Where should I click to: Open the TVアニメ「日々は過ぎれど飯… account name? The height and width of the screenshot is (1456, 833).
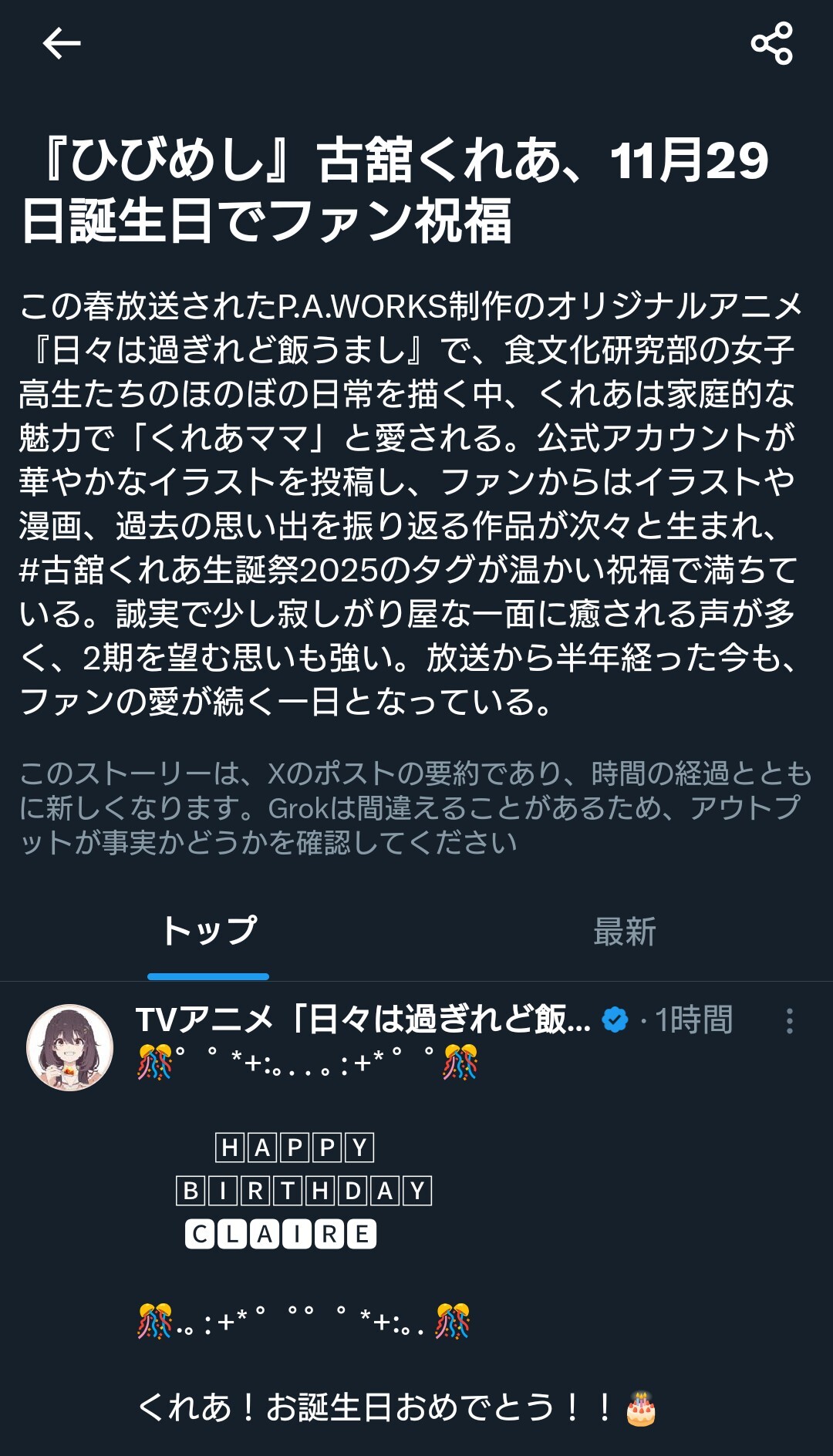363,1020
